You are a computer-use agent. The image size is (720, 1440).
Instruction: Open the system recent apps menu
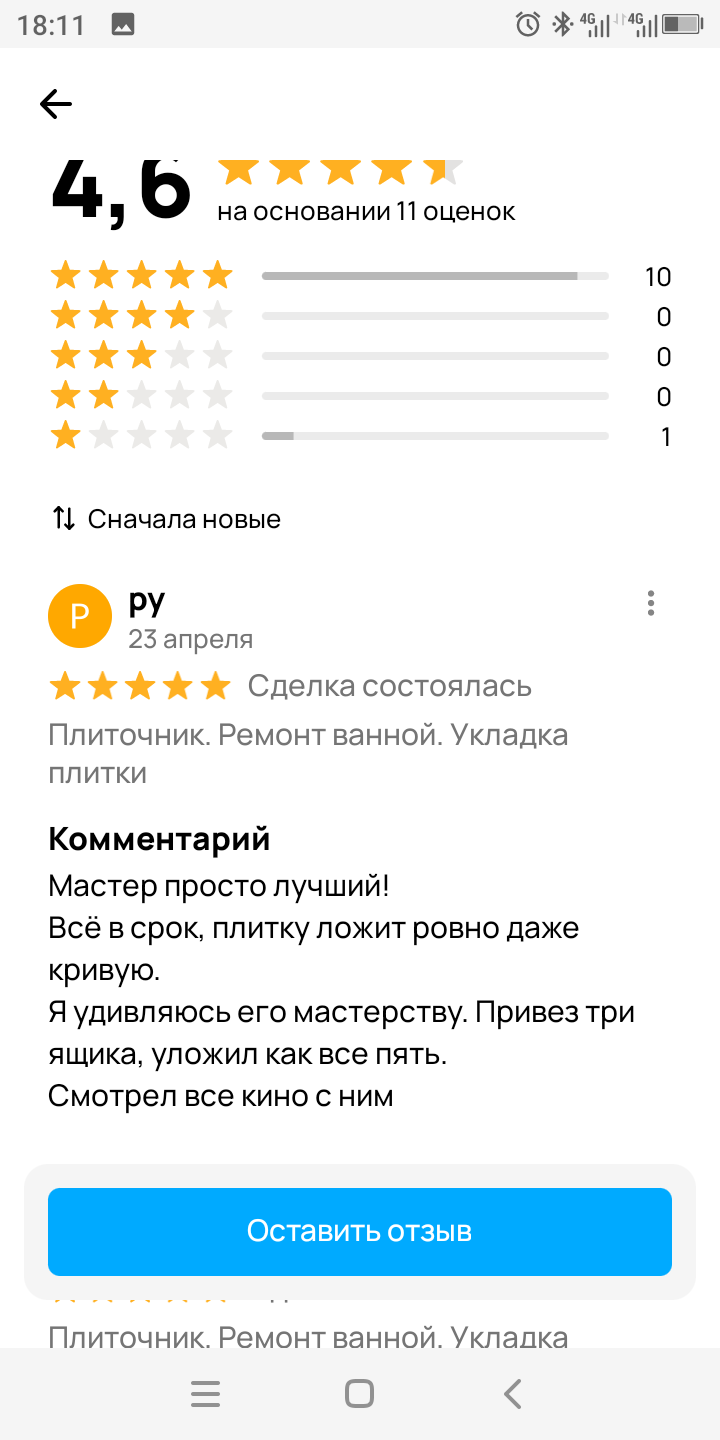pyautogui.click(x=205, y=1393)
